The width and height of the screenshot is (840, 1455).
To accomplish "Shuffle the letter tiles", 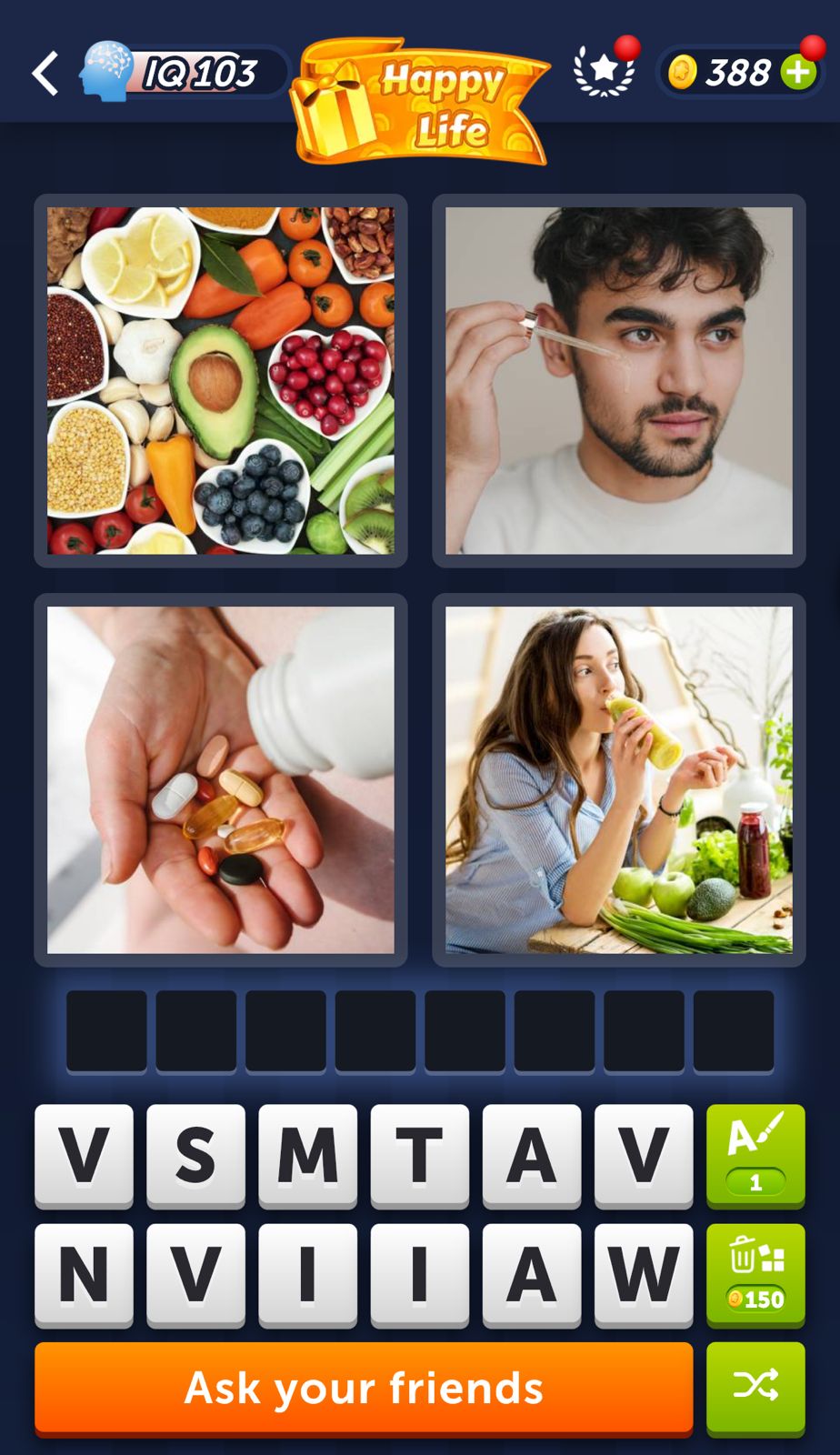I will pyautogui.click(x=755, y=1388).
